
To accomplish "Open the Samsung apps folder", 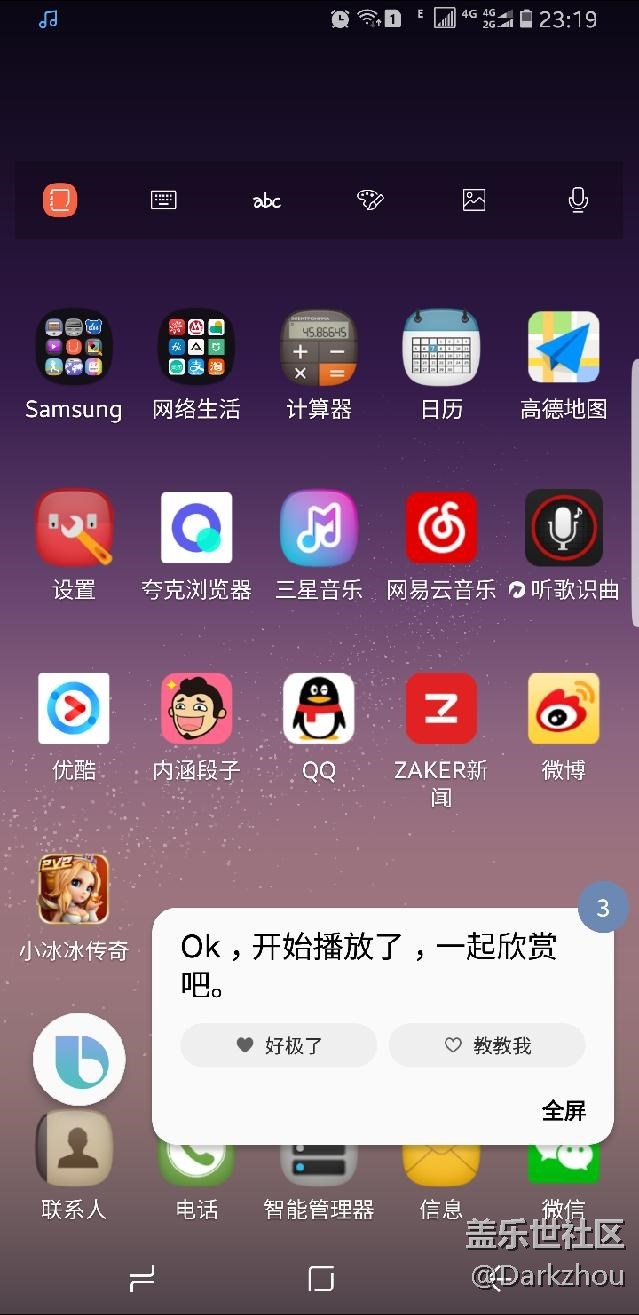I will point(74,347).
